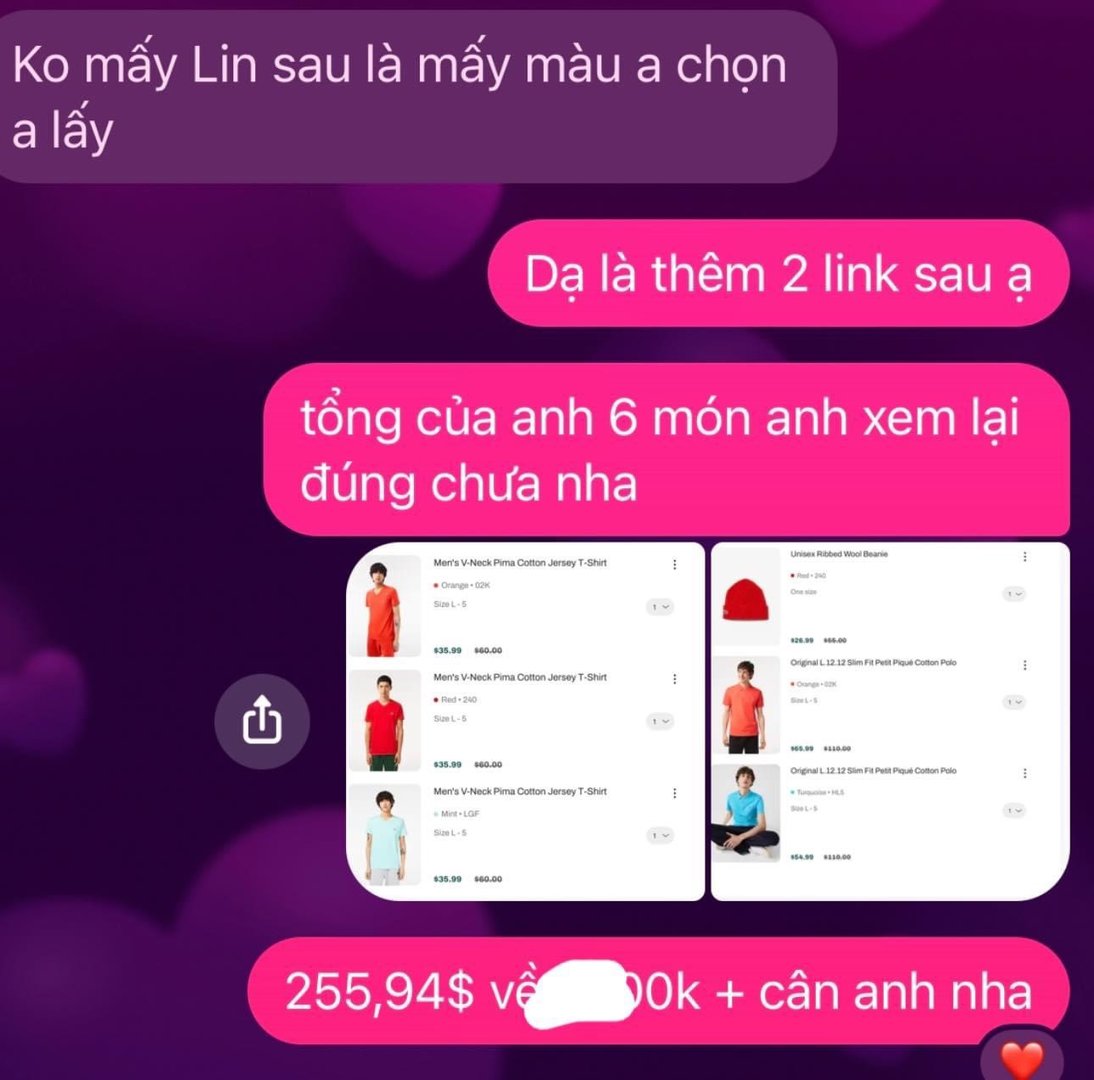Open the image with the red wool beanie
The width and height of the screenshot is (1094, 1080).
889,721
